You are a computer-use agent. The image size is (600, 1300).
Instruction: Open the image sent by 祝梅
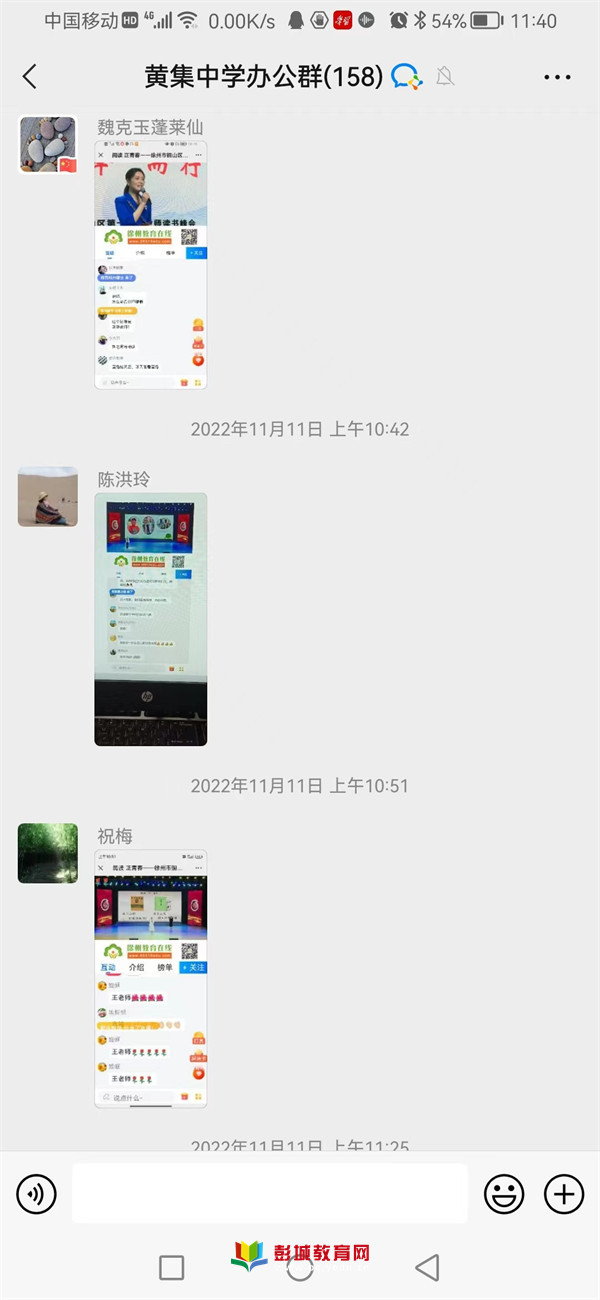[x=151, y=978]
